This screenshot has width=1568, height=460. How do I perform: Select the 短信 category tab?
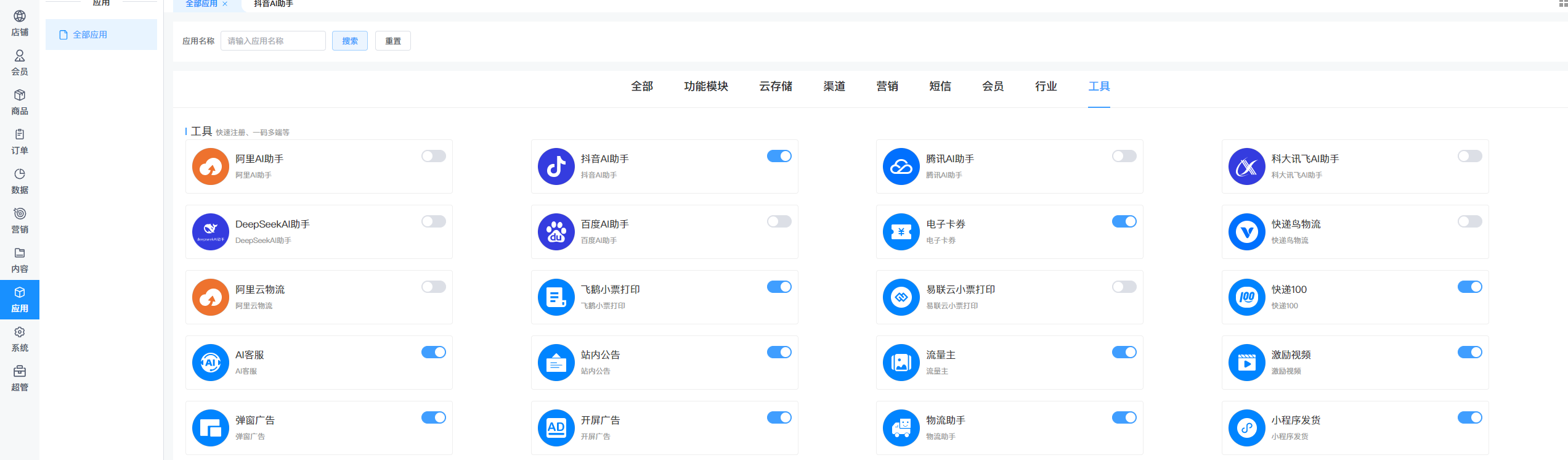940,86
